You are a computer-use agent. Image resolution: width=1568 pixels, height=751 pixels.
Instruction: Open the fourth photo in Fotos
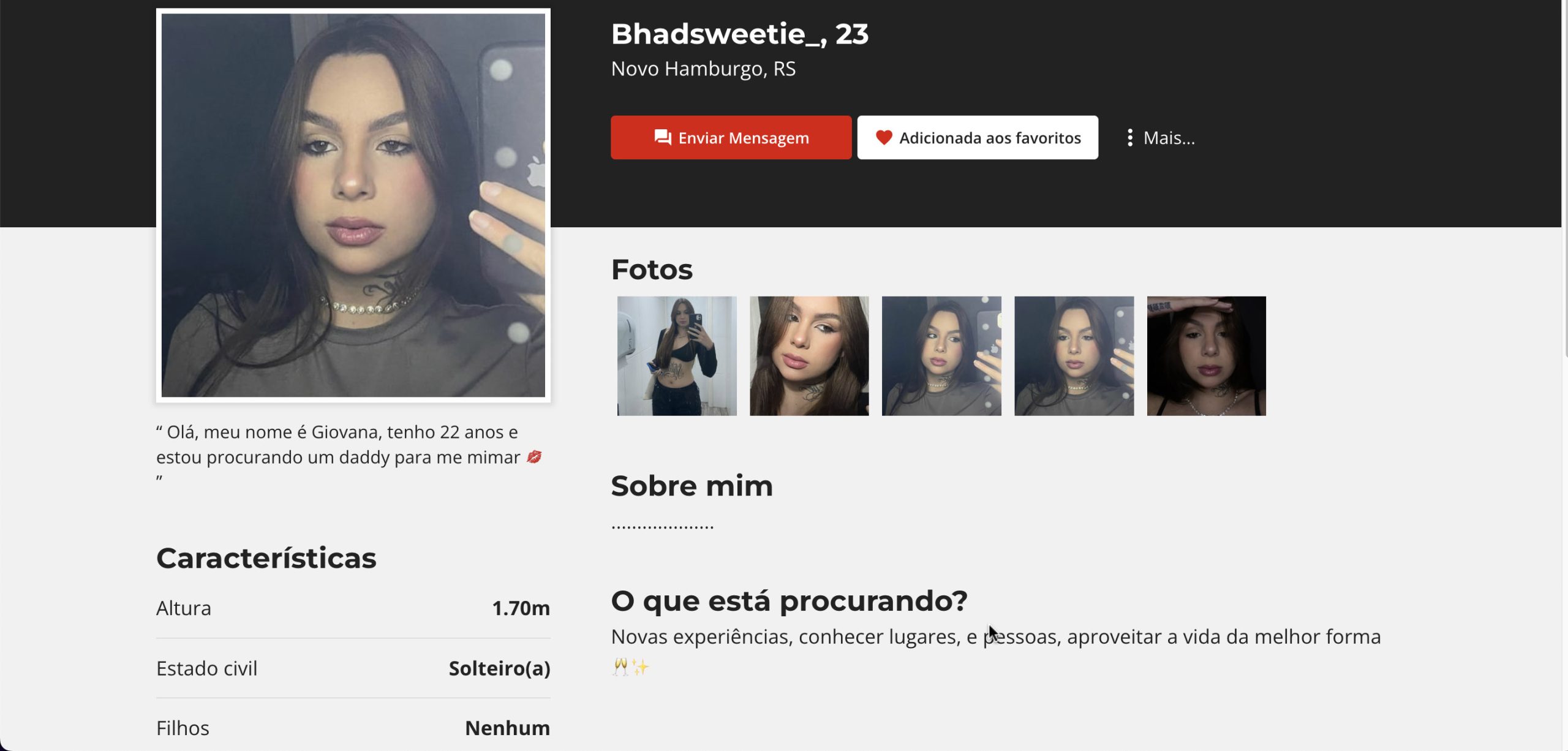1074,356
